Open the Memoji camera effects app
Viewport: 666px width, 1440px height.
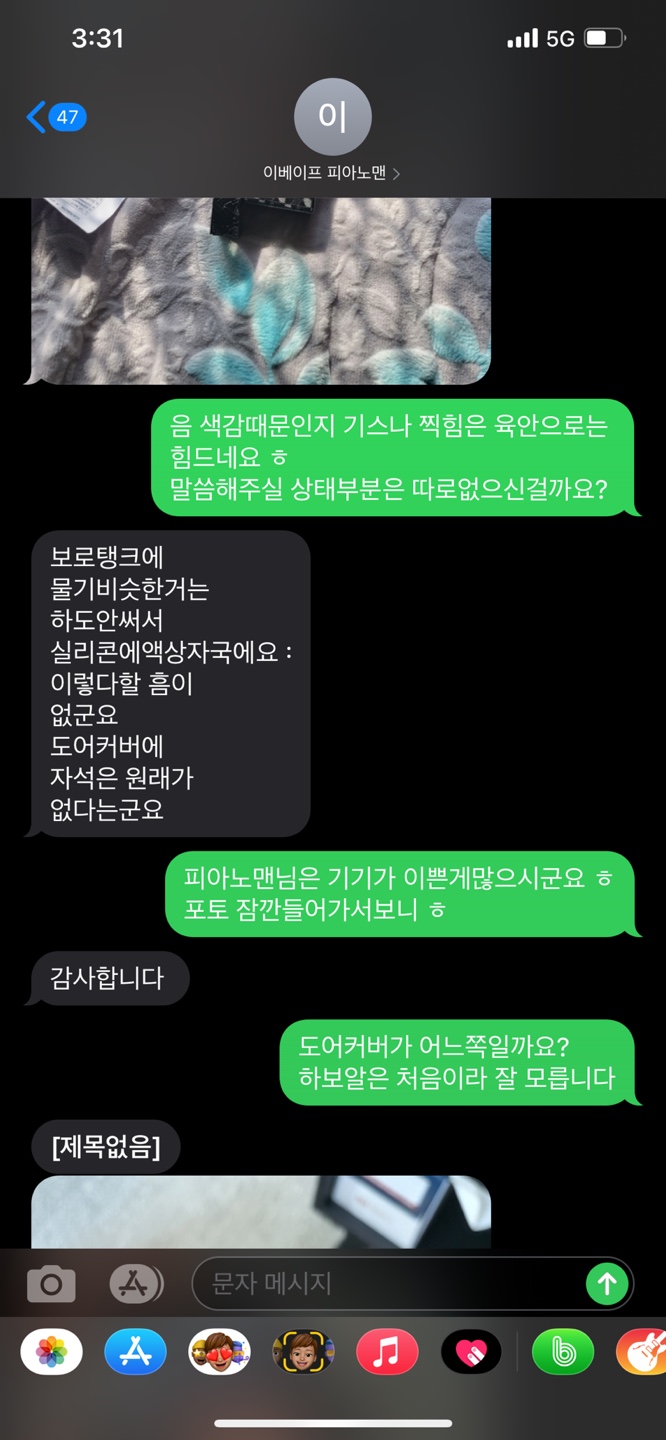(303, 1354)
